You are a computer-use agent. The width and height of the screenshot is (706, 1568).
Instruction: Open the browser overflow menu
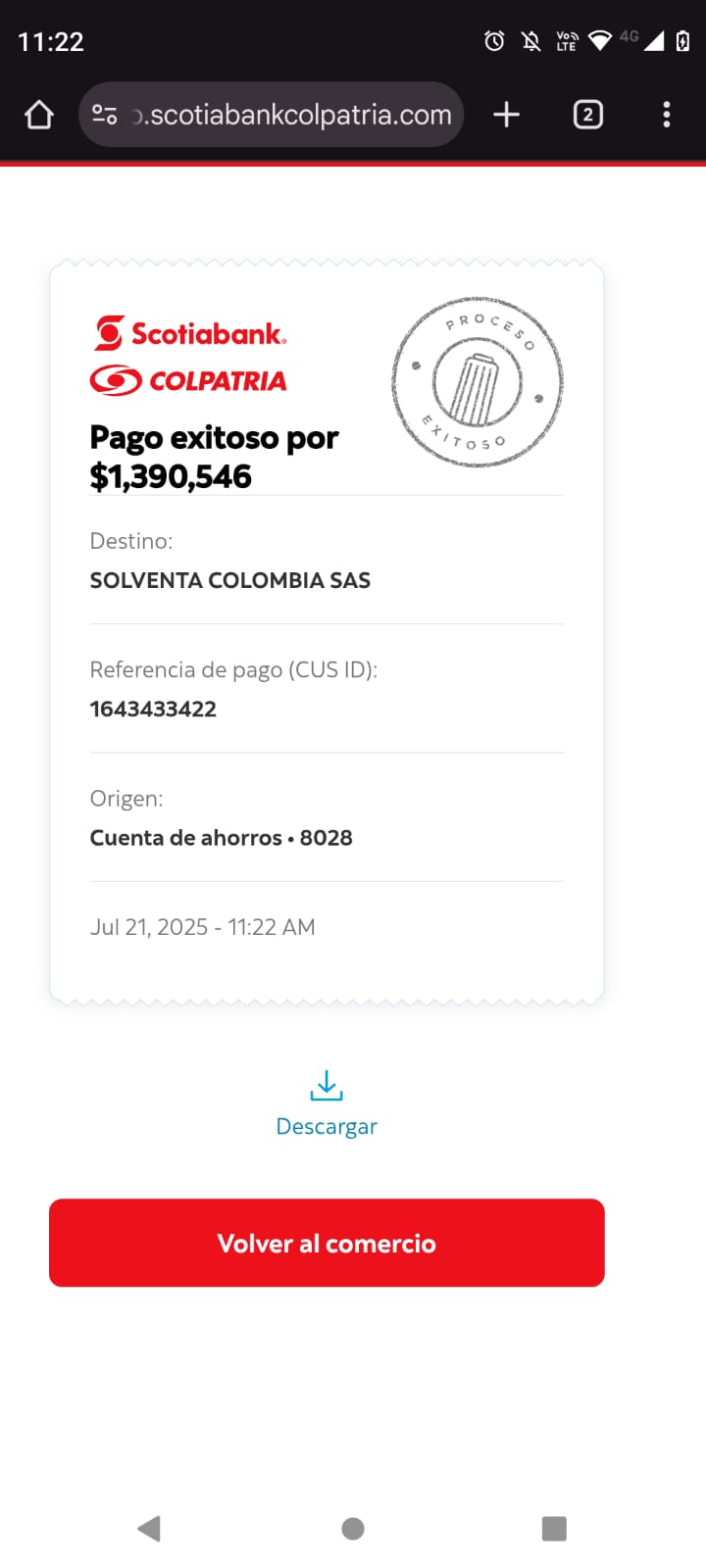[x=667, y=115]
